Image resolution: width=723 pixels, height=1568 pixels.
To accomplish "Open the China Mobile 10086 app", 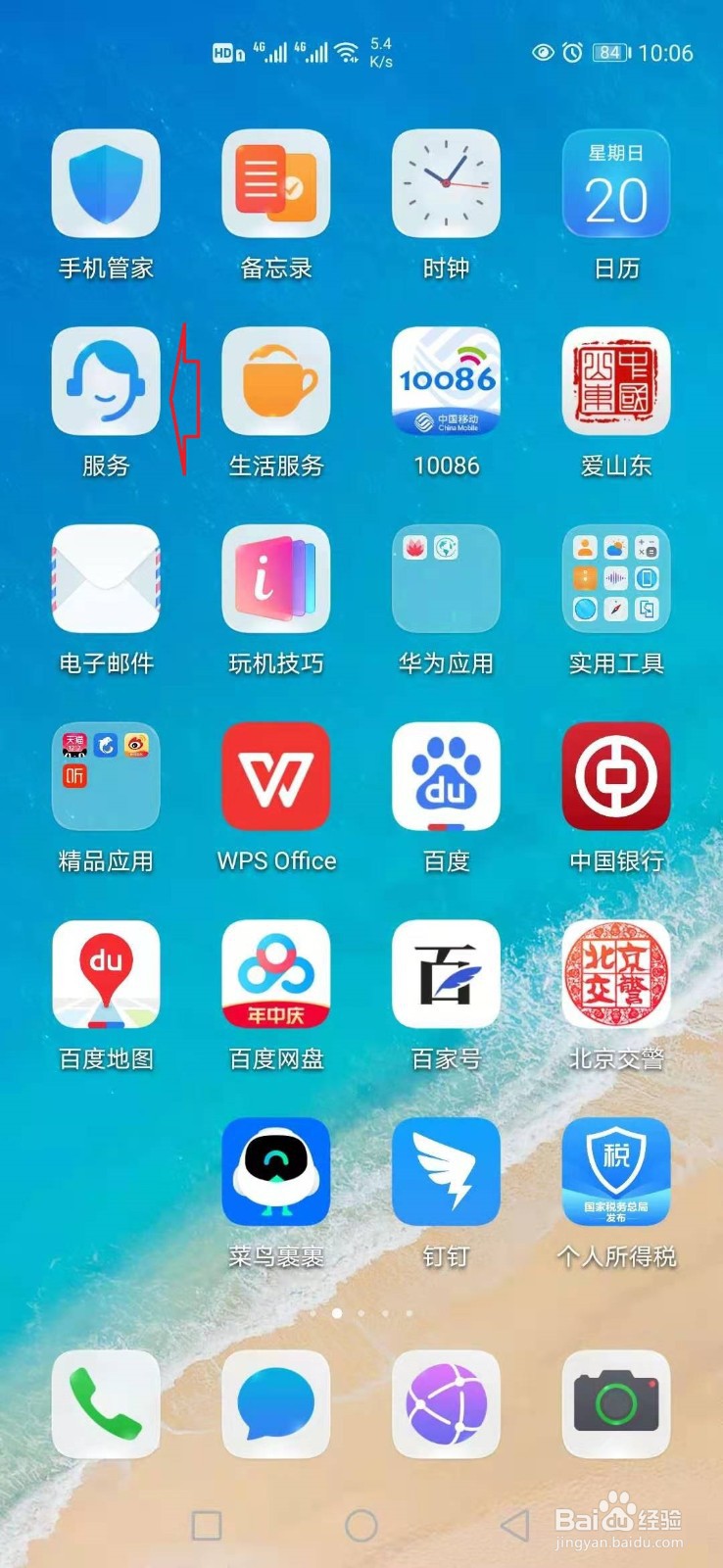I will pos(446,384).
